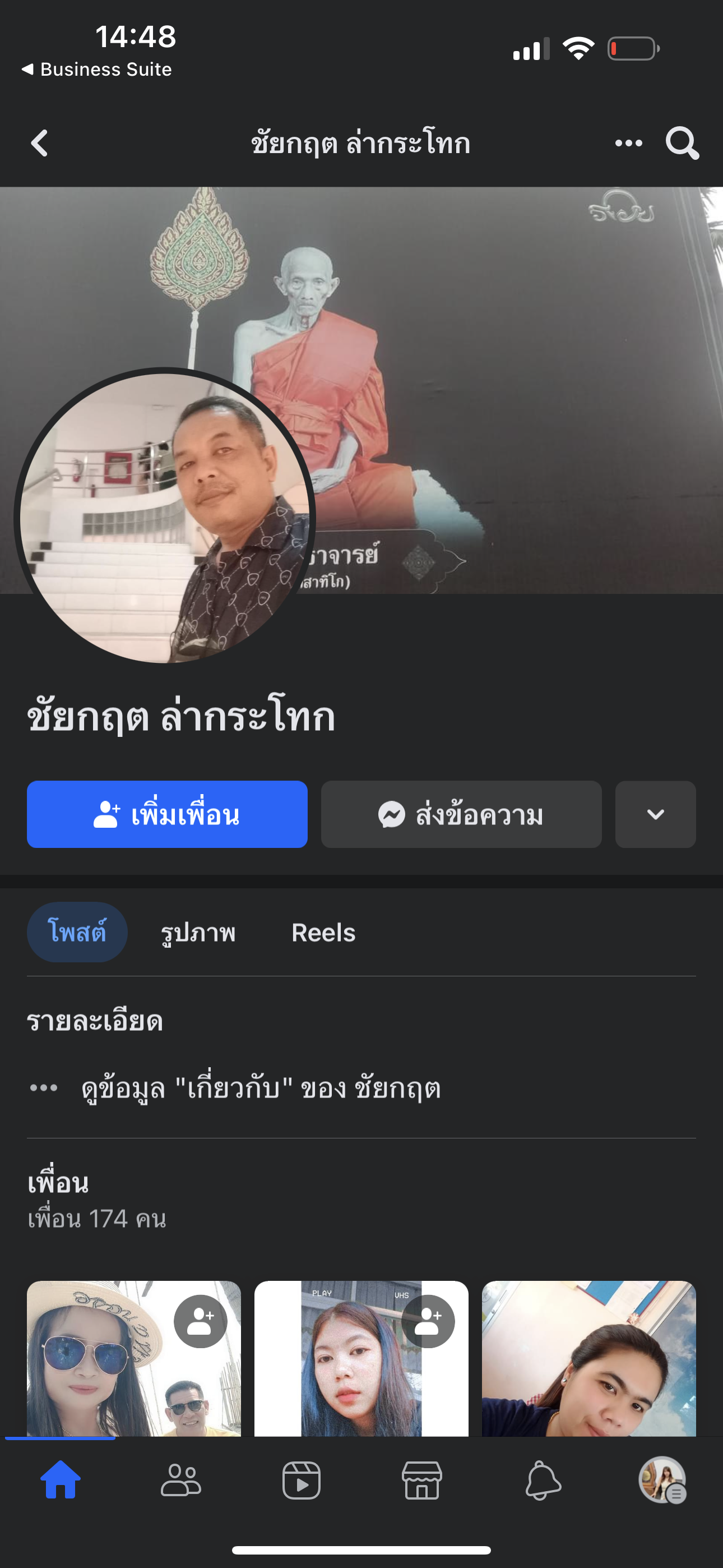Open the Friends tab in bottom bar
The height and width of the screenshot is (1568, 723).
click(x=180, y=1480)
